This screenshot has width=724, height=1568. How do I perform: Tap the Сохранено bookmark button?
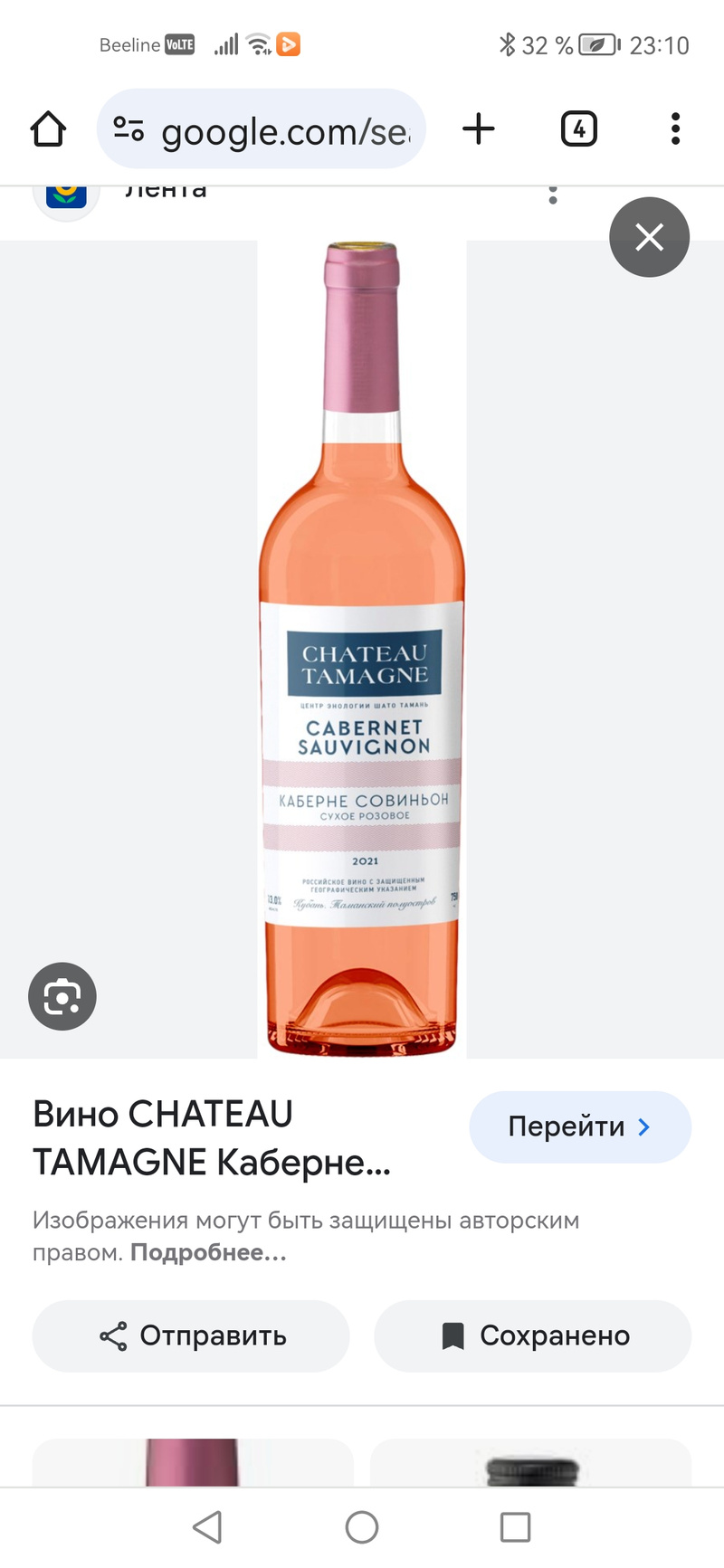[x=532, y=1335]
